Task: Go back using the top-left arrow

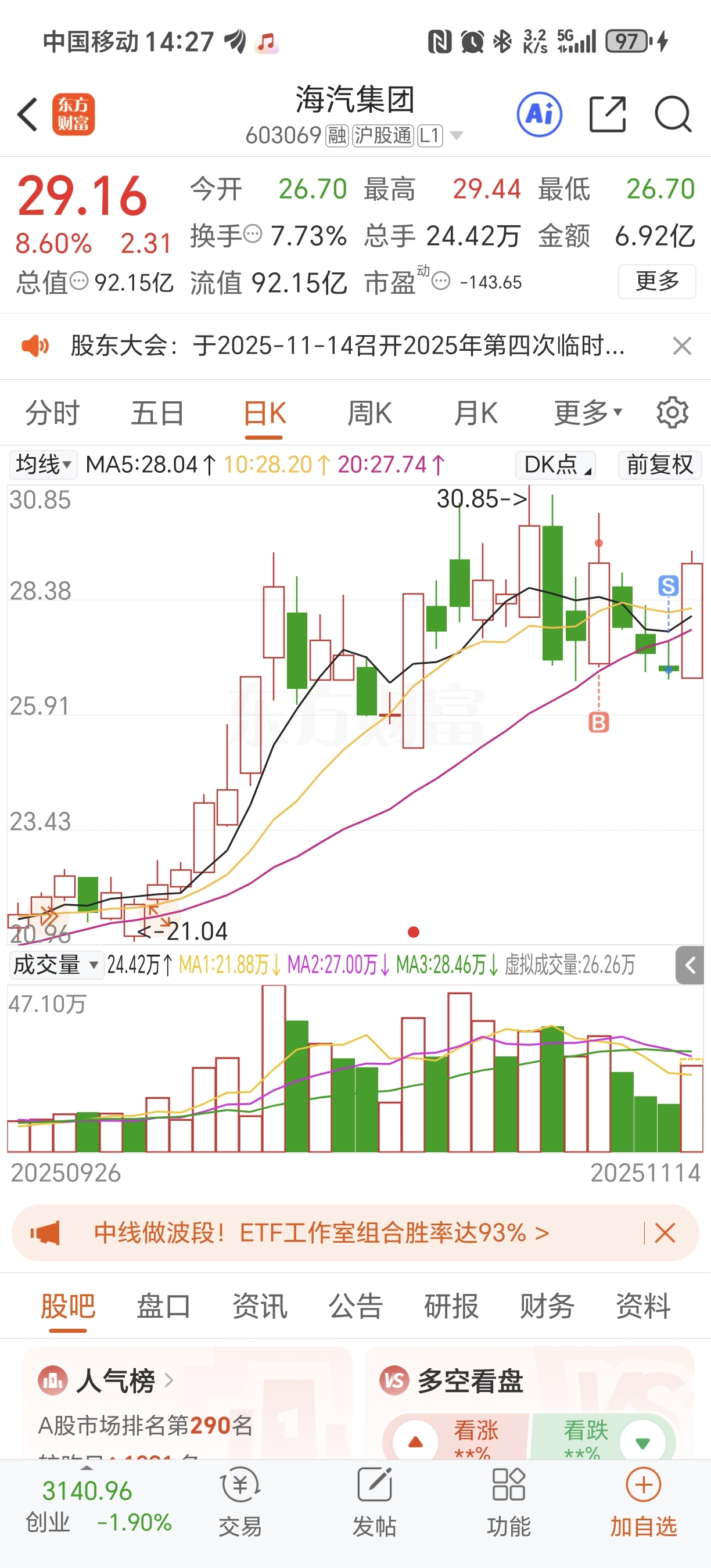Action: 28,114
